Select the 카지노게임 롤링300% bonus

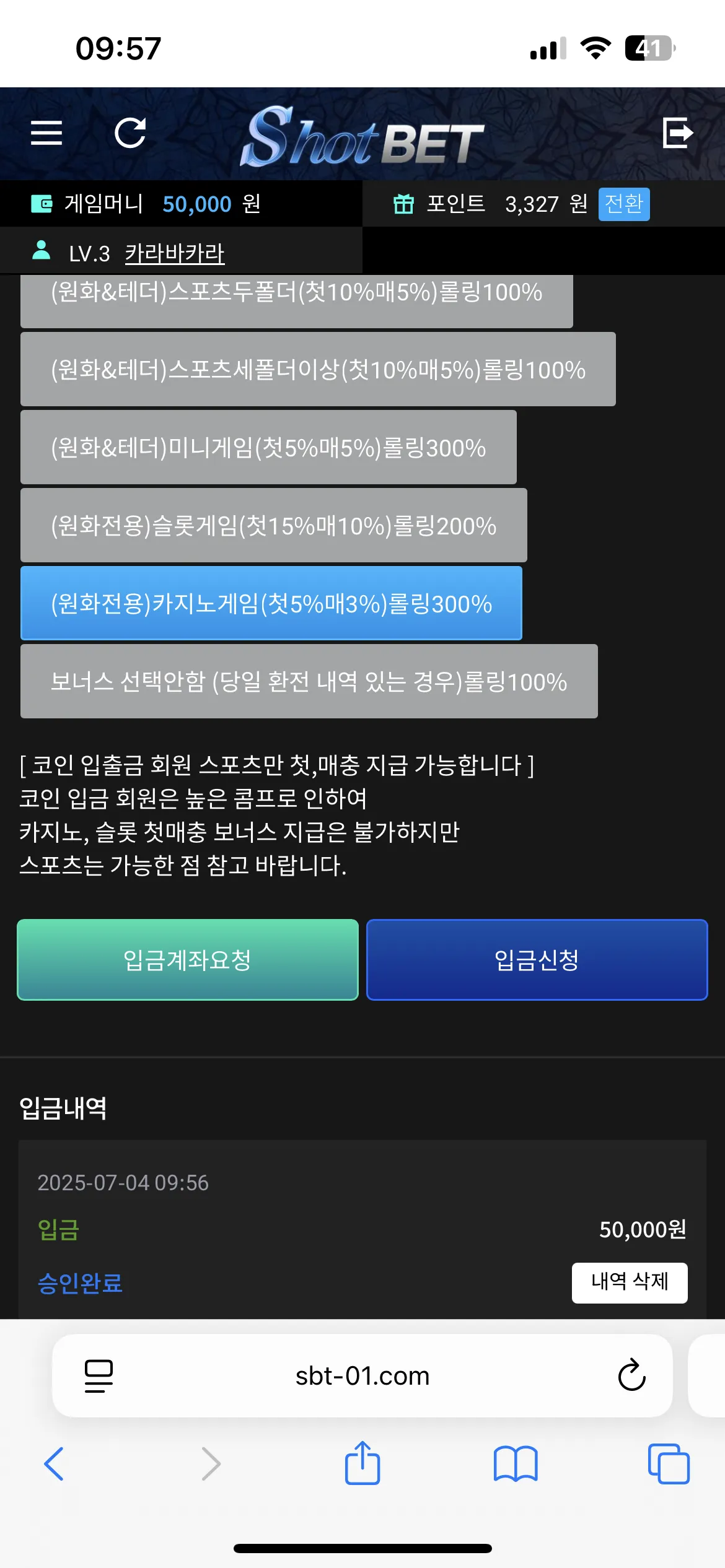point(271,603)
